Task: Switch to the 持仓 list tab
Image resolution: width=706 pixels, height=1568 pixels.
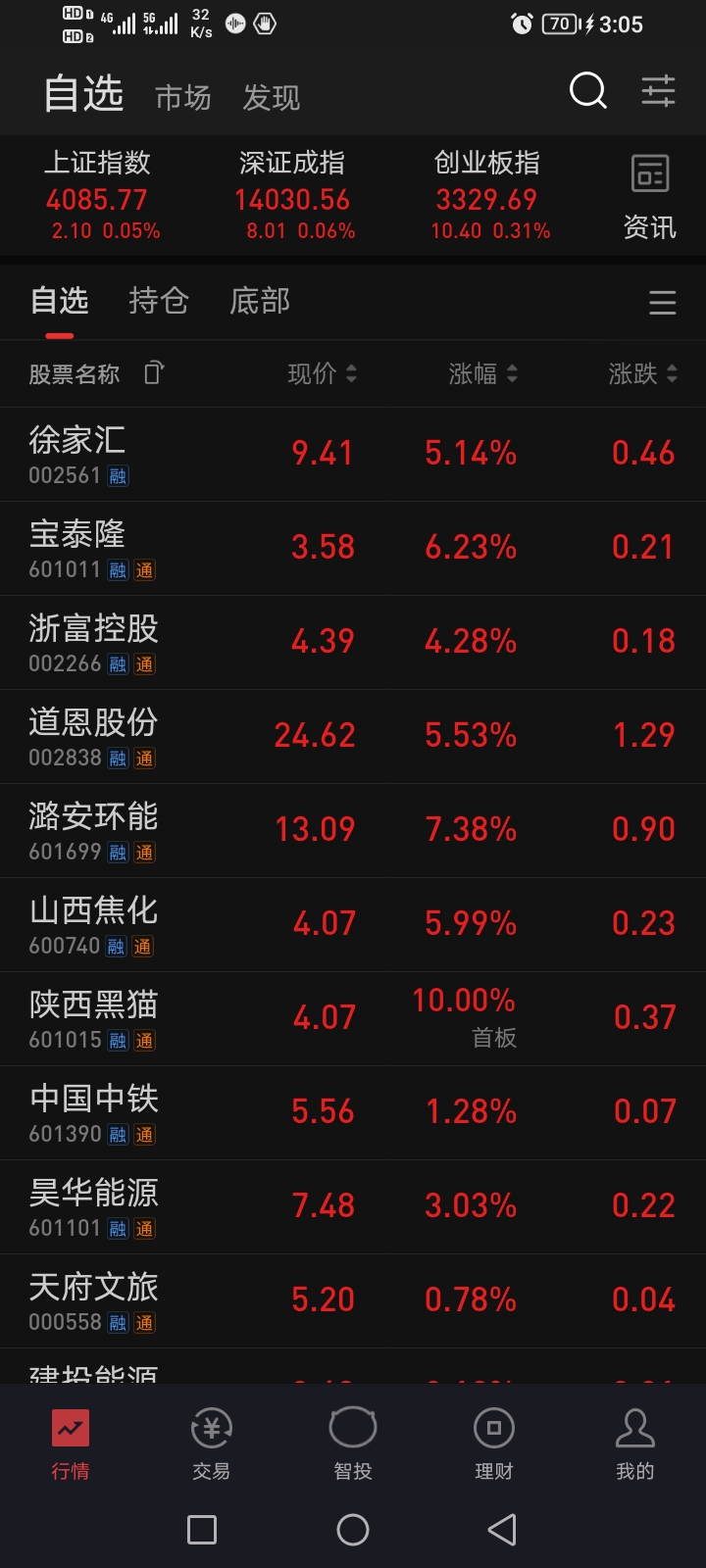Action: click(x=159, y=301)
